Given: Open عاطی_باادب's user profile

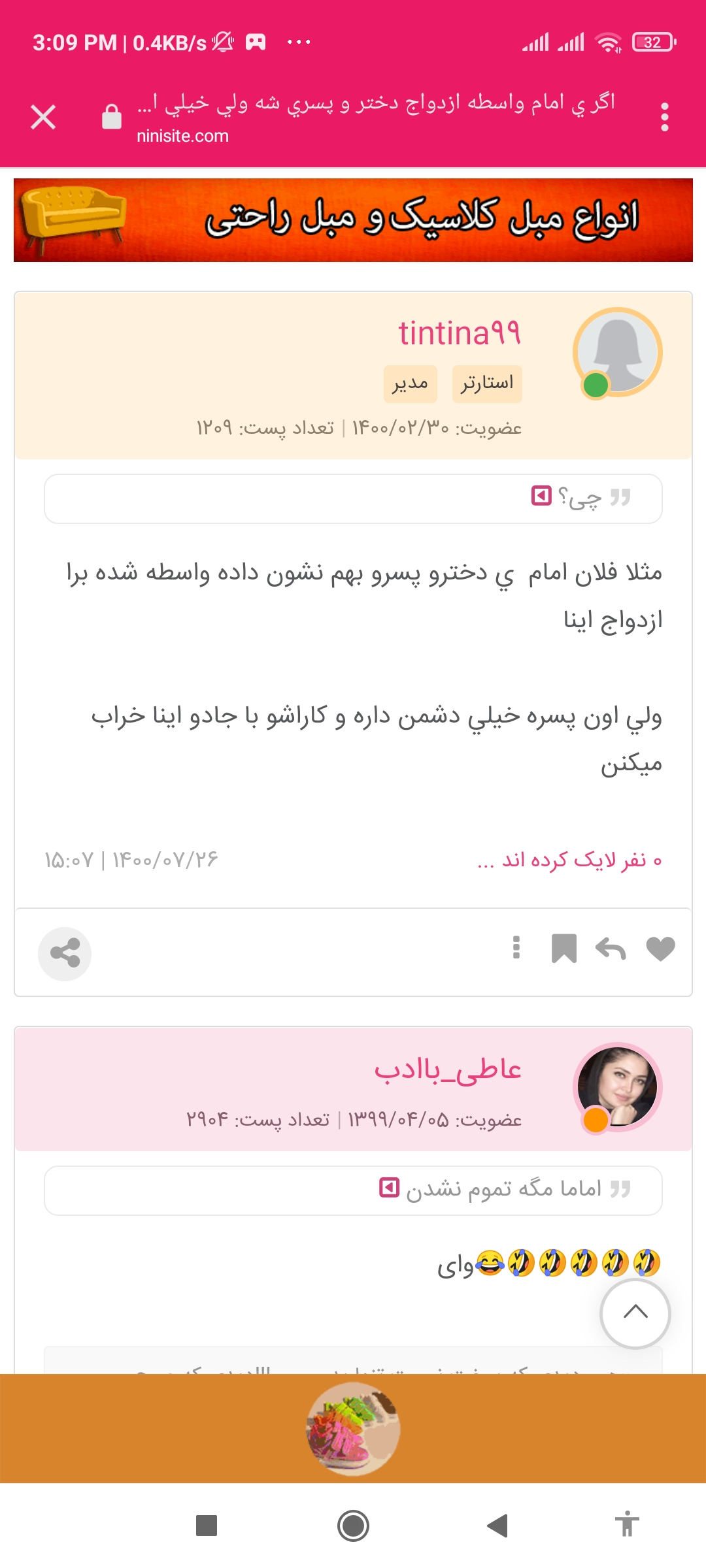Looking at the screenshot, I should click(x=448, y=1070).
